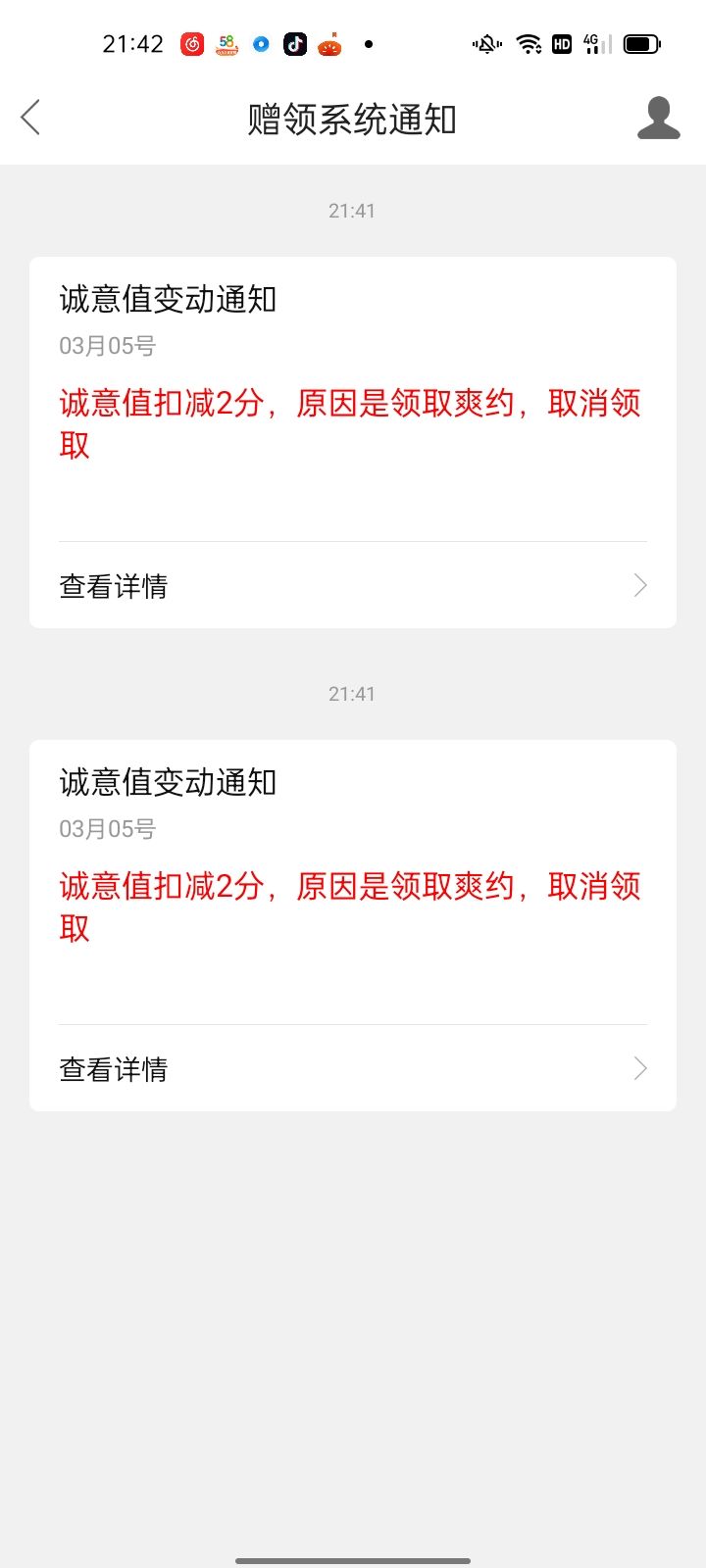Open 查看详情 in the first notification card

353,585
